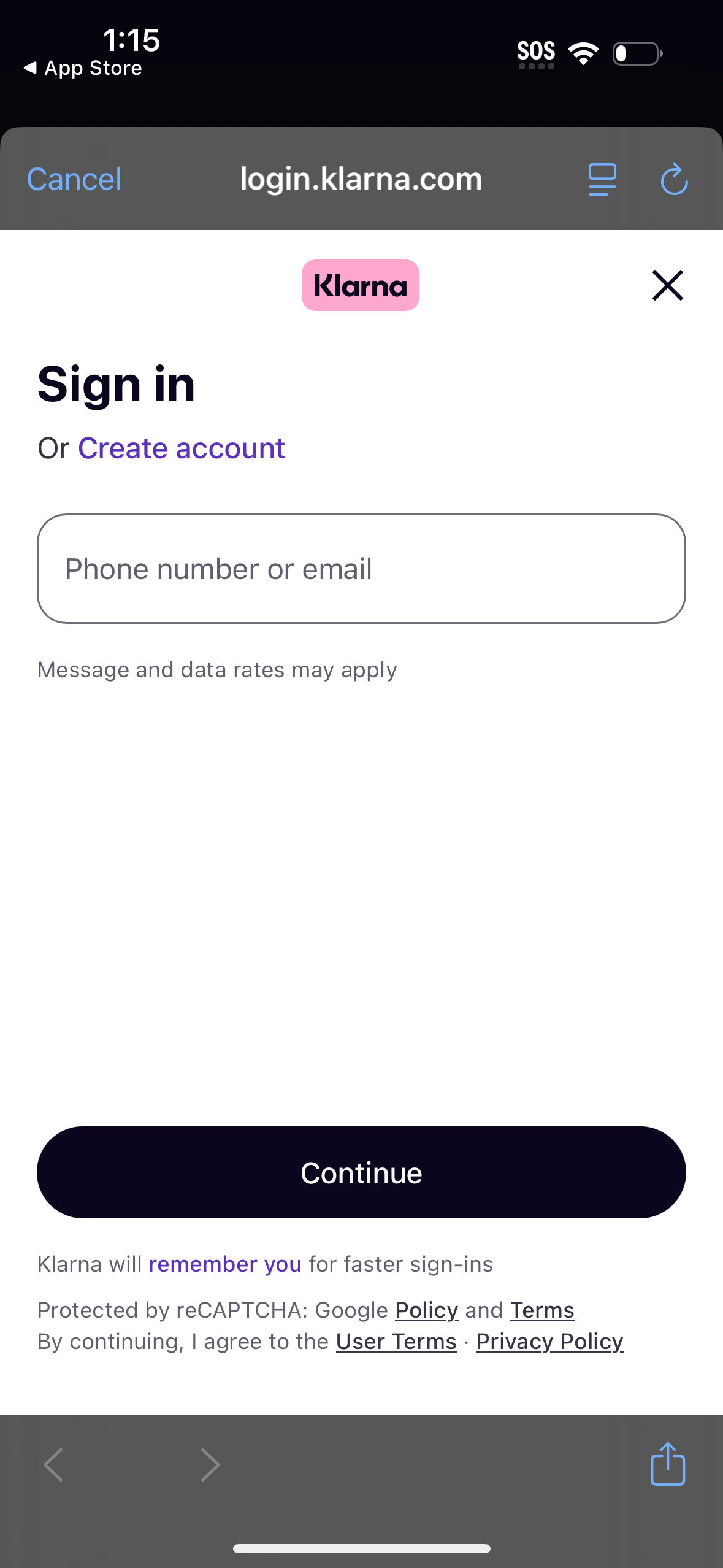Share the page using the share icon

(667, 1464)
